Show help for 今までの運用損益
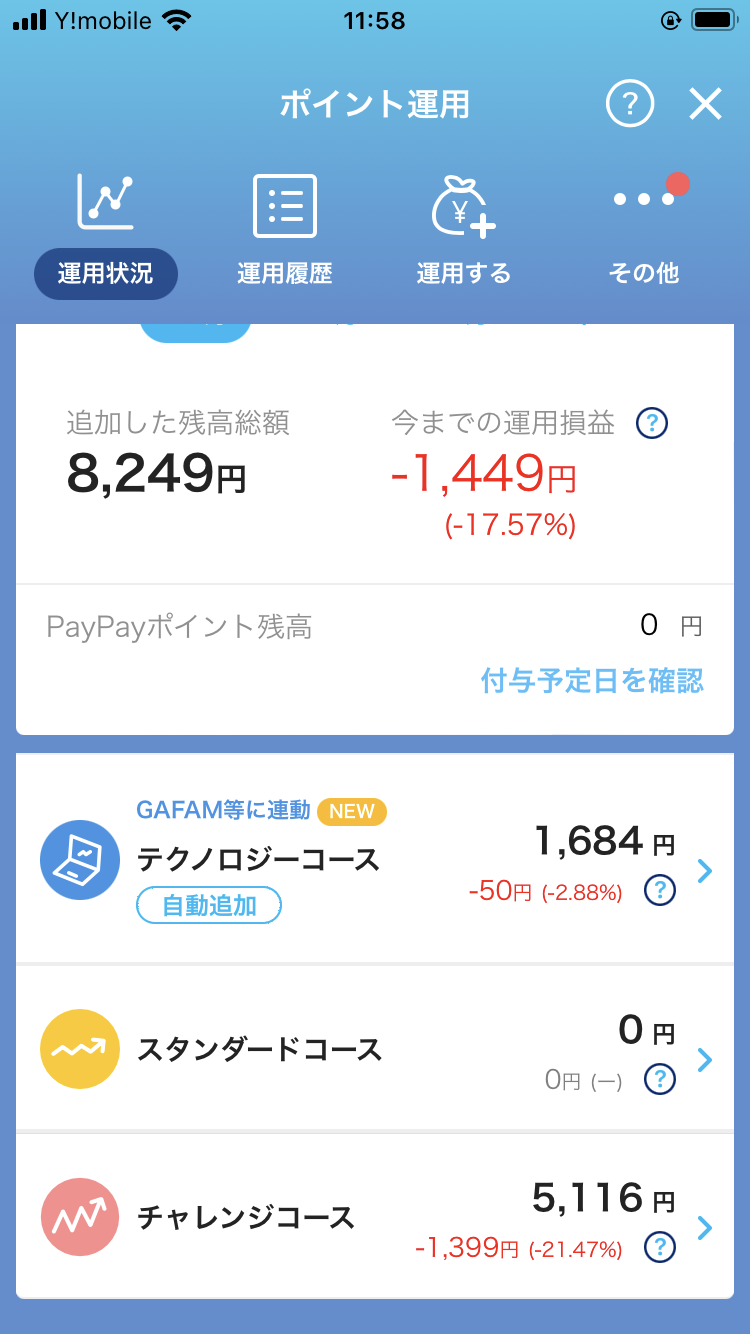This screenshot has height=1334, width=750. 652,424
